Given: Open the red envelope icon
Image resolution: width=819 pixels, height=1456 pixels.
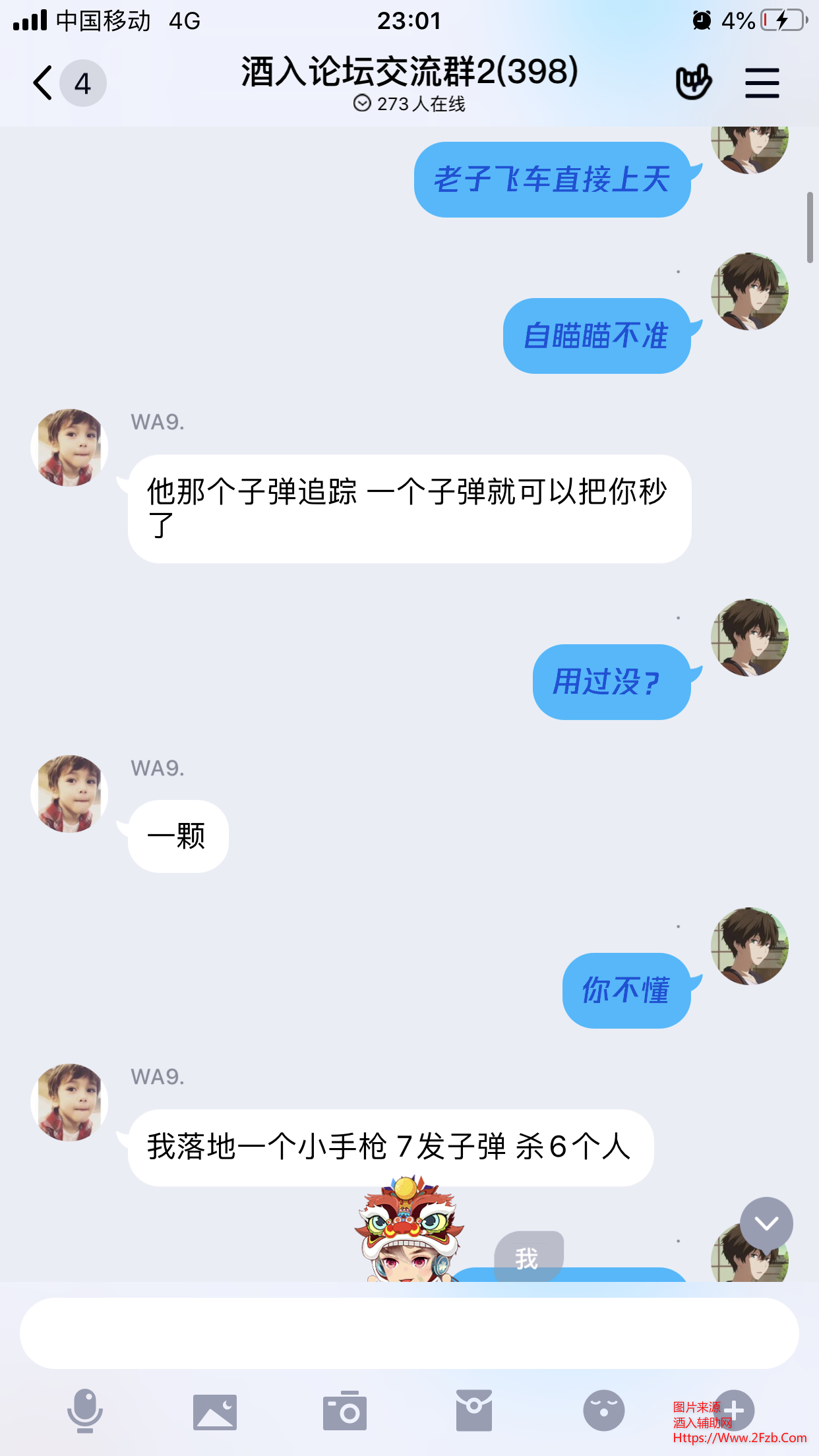Looking at the screenshot, I should [x=473, y=1410].
